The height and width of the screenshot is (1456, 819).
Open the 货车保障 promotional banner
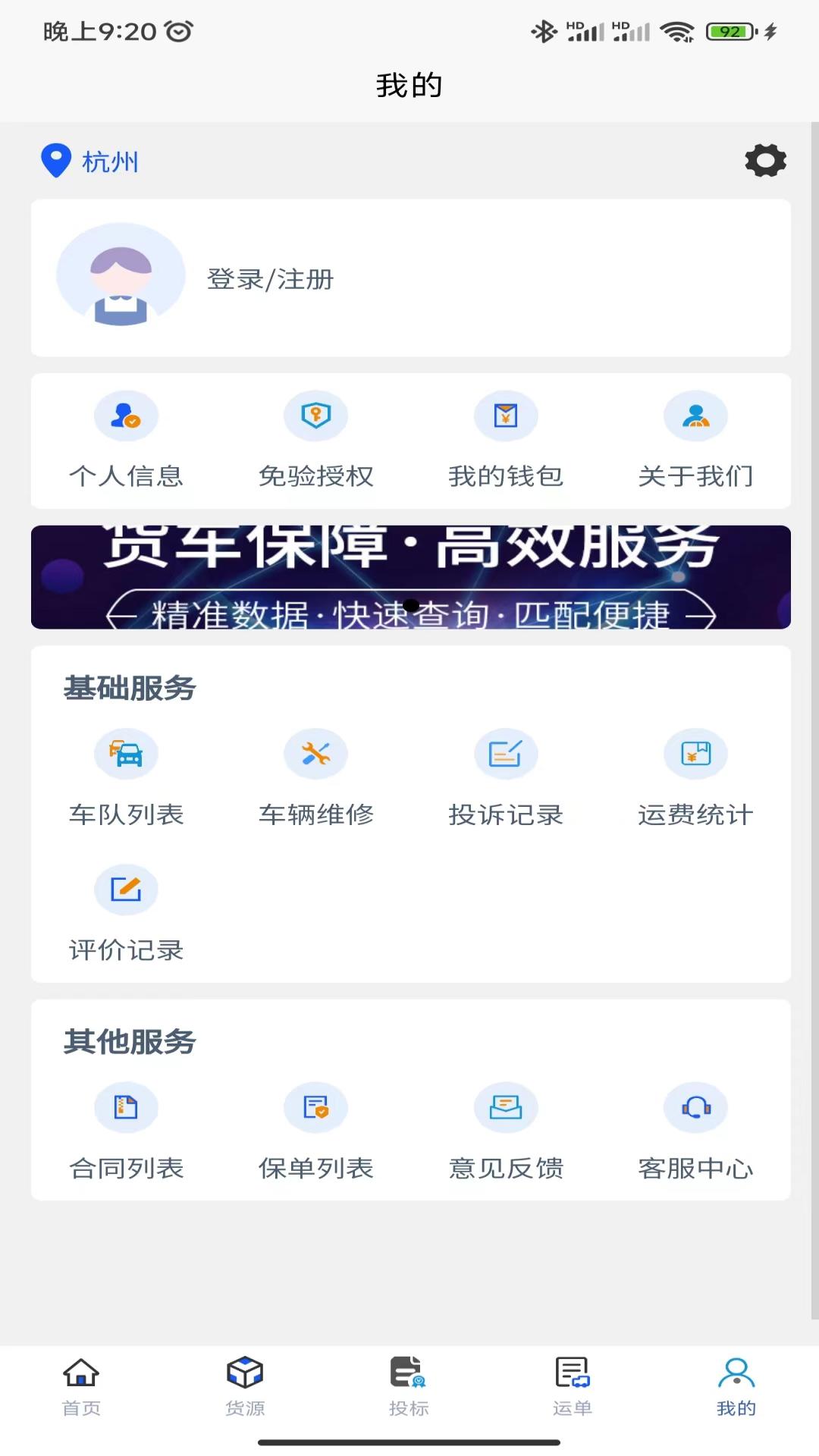pos(410,577)
